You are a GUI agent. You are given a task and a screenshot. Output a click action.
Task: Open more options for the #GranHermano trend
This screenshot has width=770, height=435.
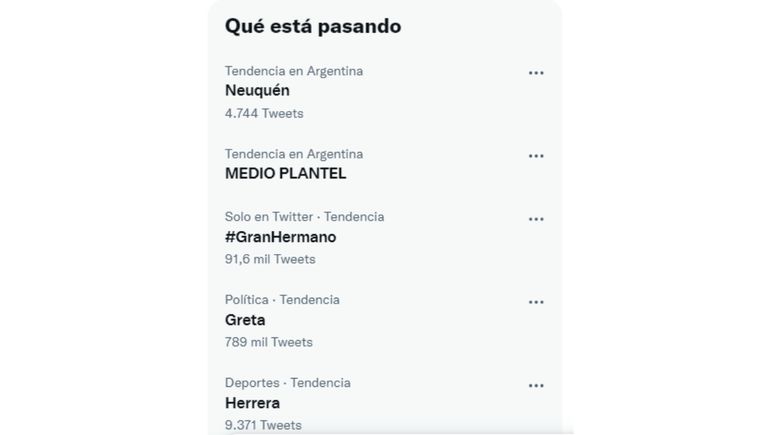tap(536, 219)
